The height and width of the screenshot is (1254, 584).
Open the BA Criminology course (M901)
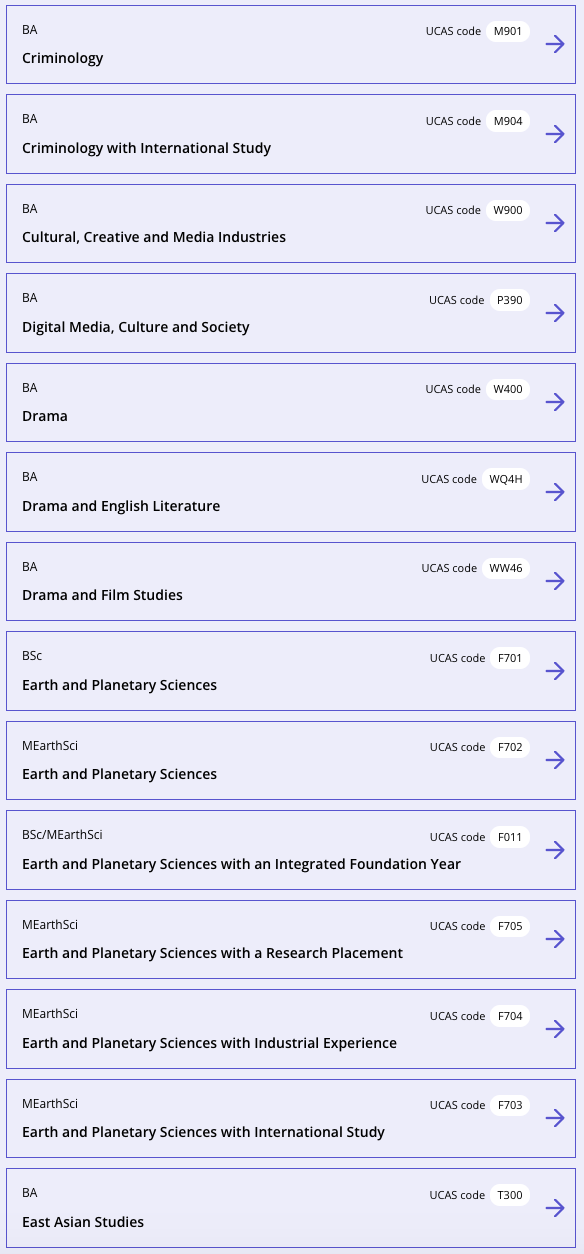(x=291, y=44)
